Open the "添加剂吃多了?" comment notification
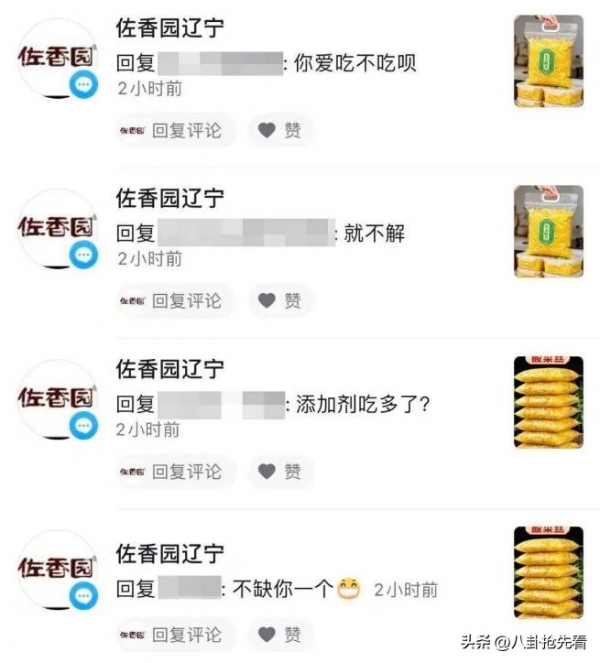 click(x=300, y=405)
